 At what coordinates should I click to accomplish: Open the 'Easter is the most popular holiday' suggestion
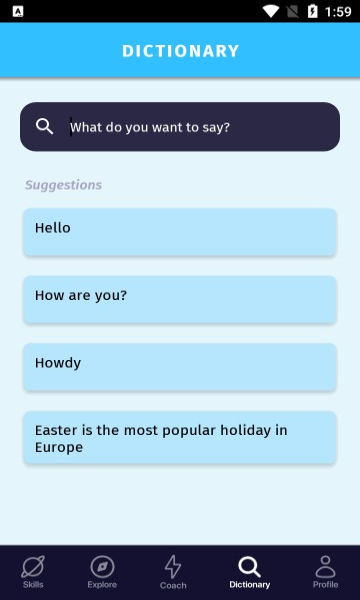[x=180, y=437]
